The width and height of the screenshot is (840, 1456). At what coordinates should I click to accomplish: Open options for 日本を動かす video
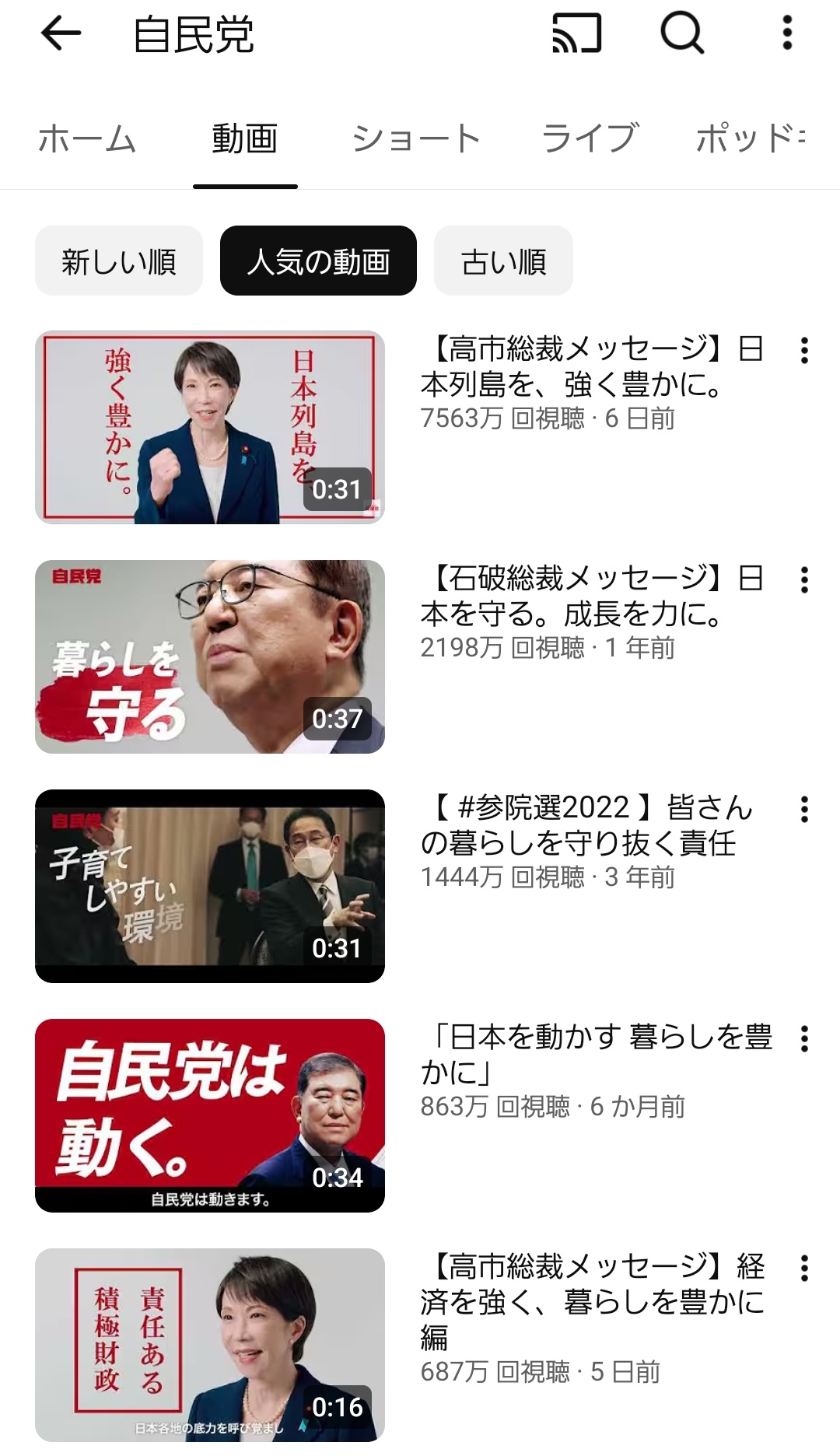click(x=804, y=1039)
